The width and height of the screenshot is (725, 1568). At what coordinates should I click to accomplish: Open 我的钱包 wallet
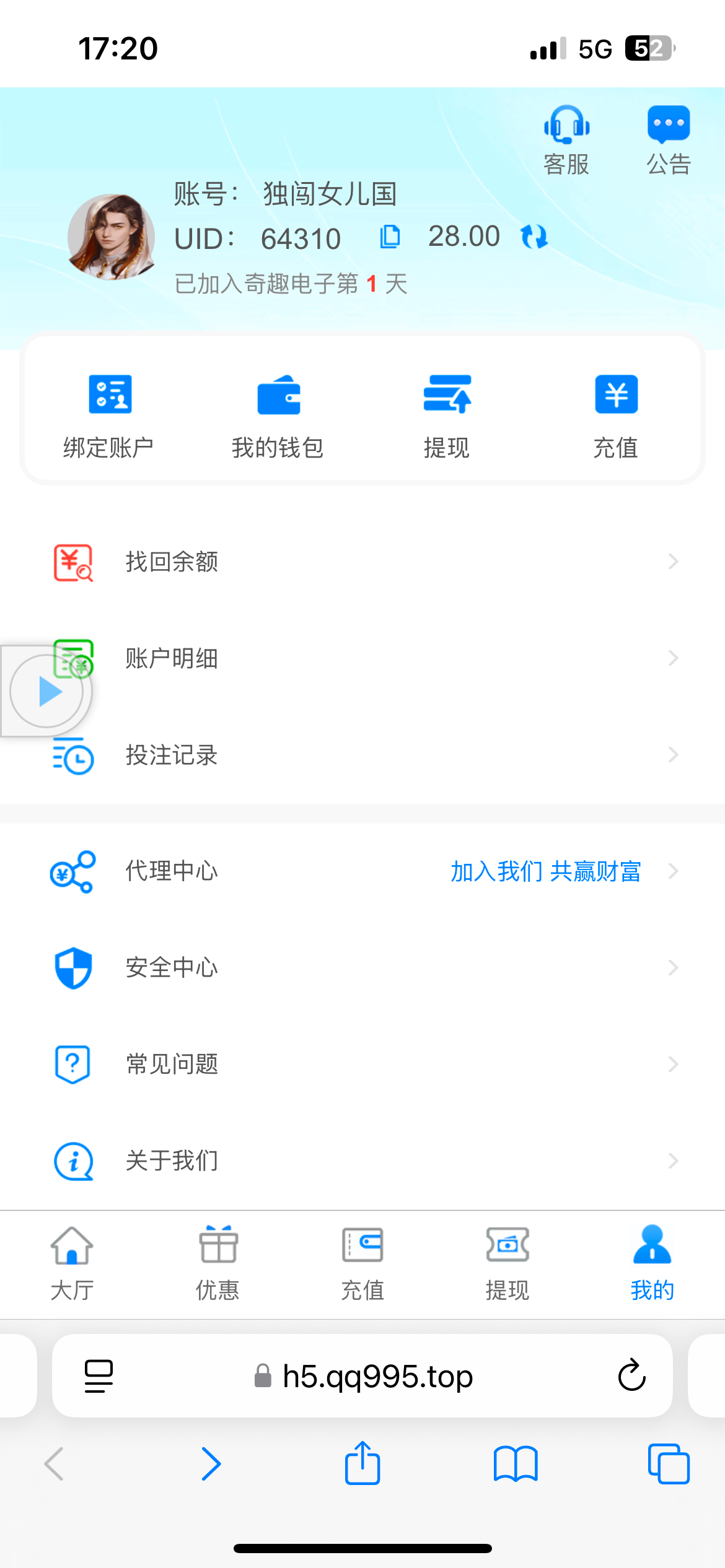278,416
